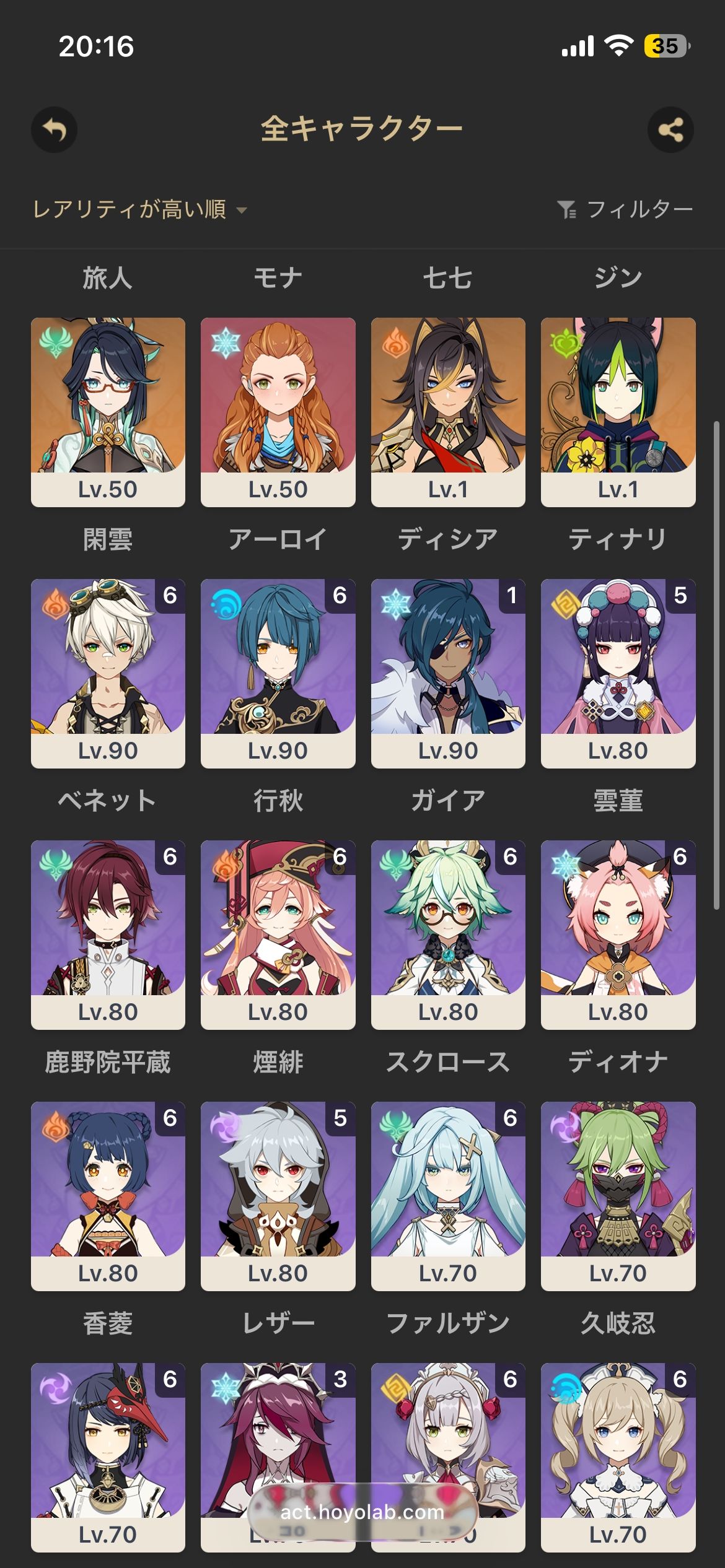View 久岐忍's character card
This screenshot has height=1568, width=725.
click(x=618, y=1196)
